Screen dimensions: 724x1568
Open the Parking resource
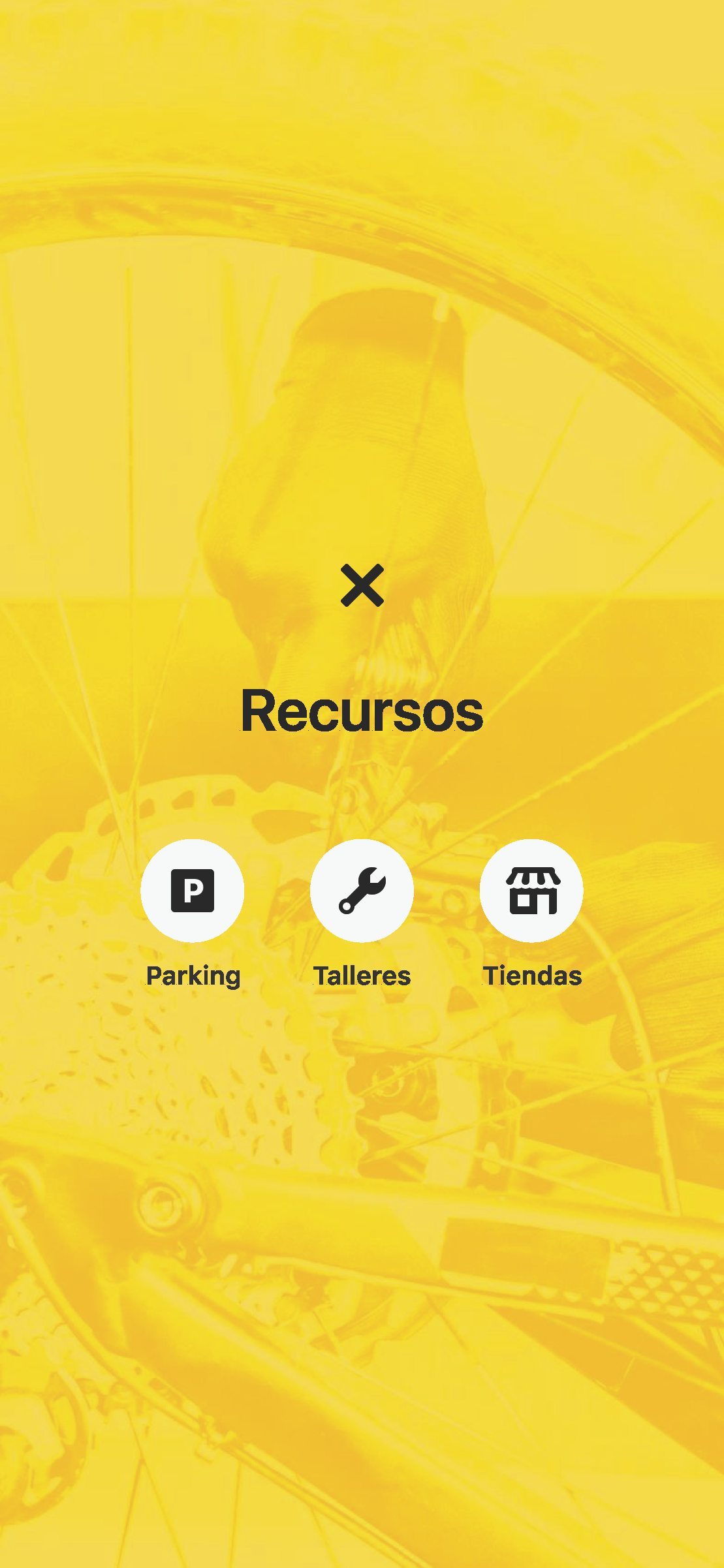point(193,891)
